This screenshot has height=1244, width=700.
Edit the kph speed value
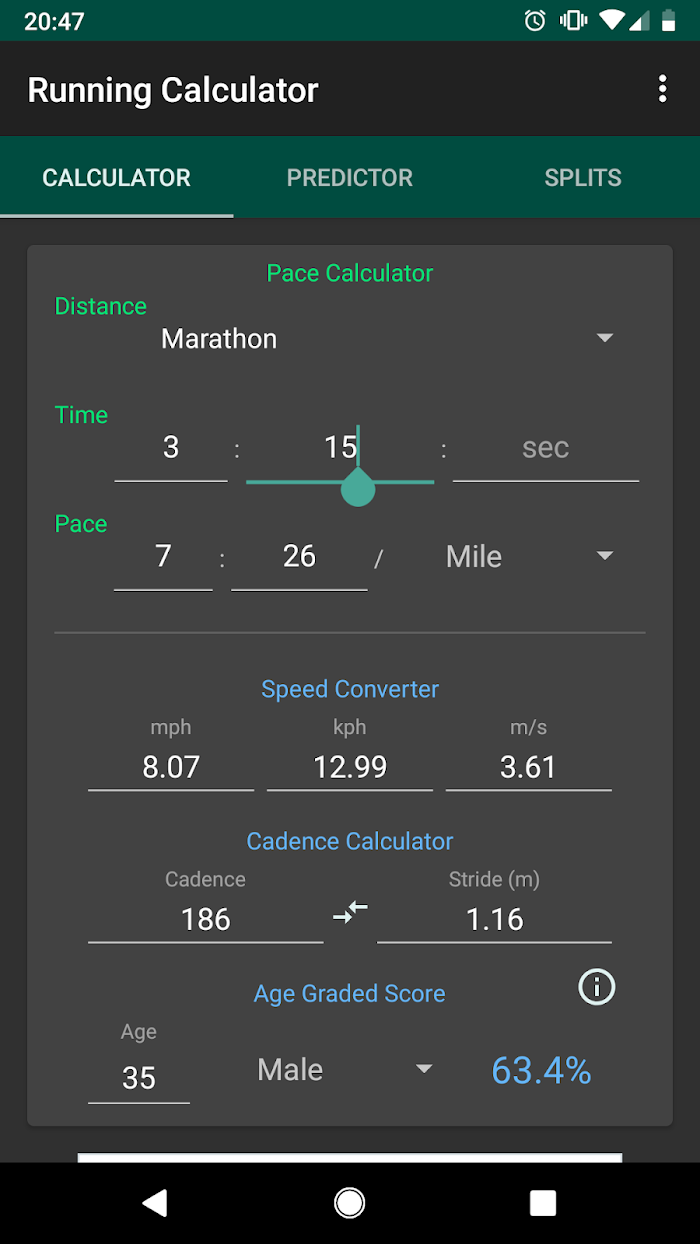pos(350,767)
